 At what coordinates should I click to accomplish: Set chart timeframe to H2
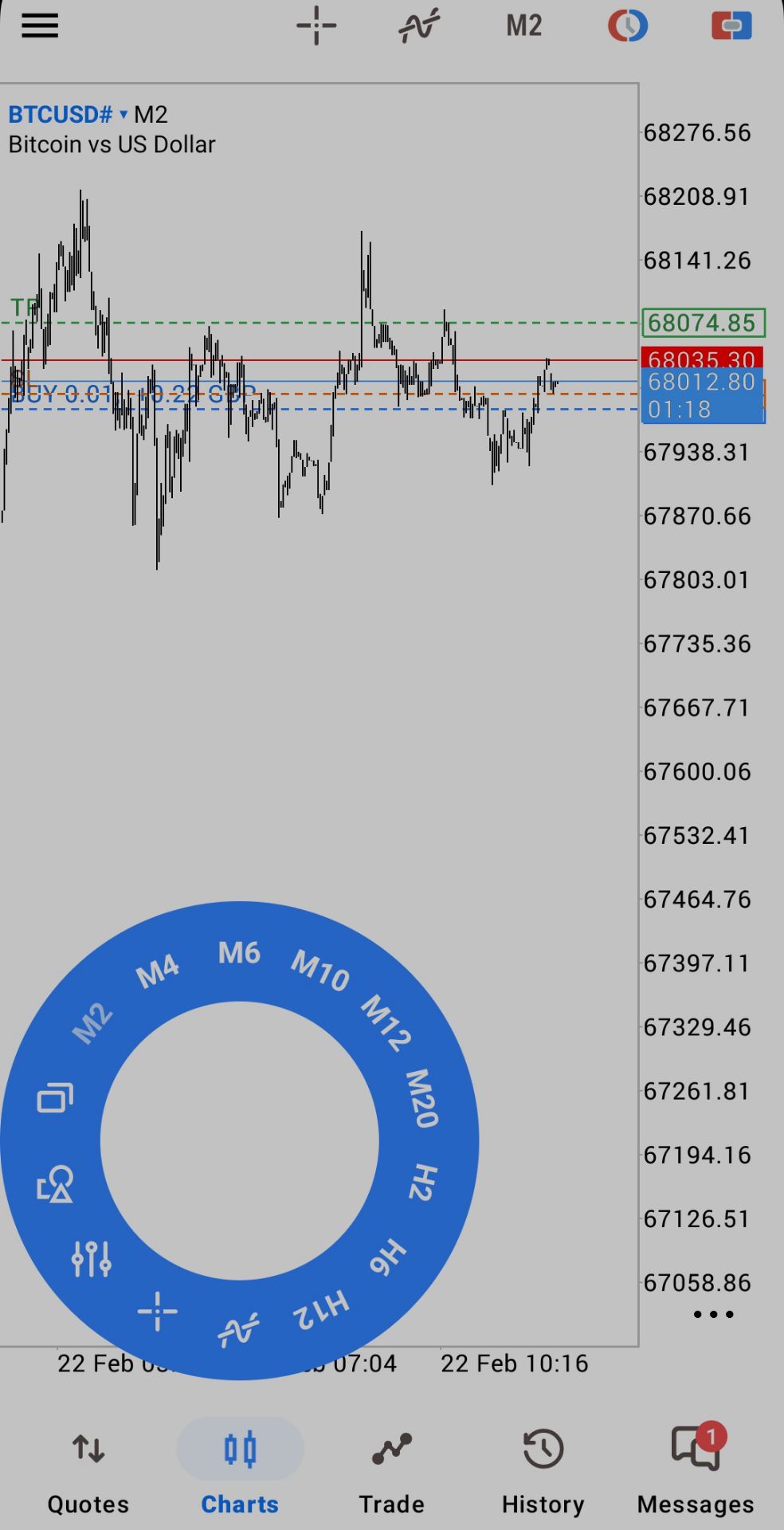point(423,1182)
